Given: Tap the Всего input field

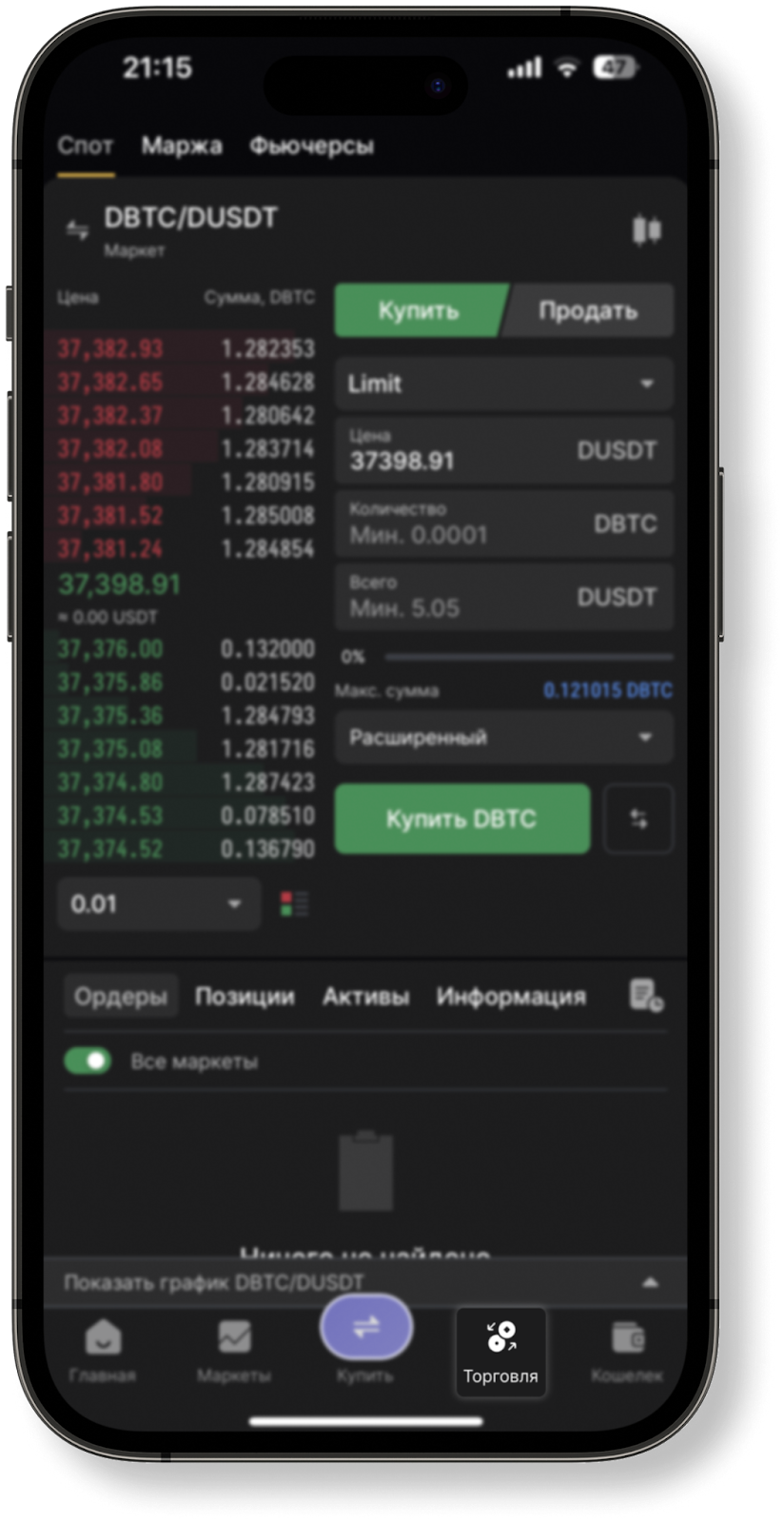Looking at the screenshot, I should (x=457, y=597).
